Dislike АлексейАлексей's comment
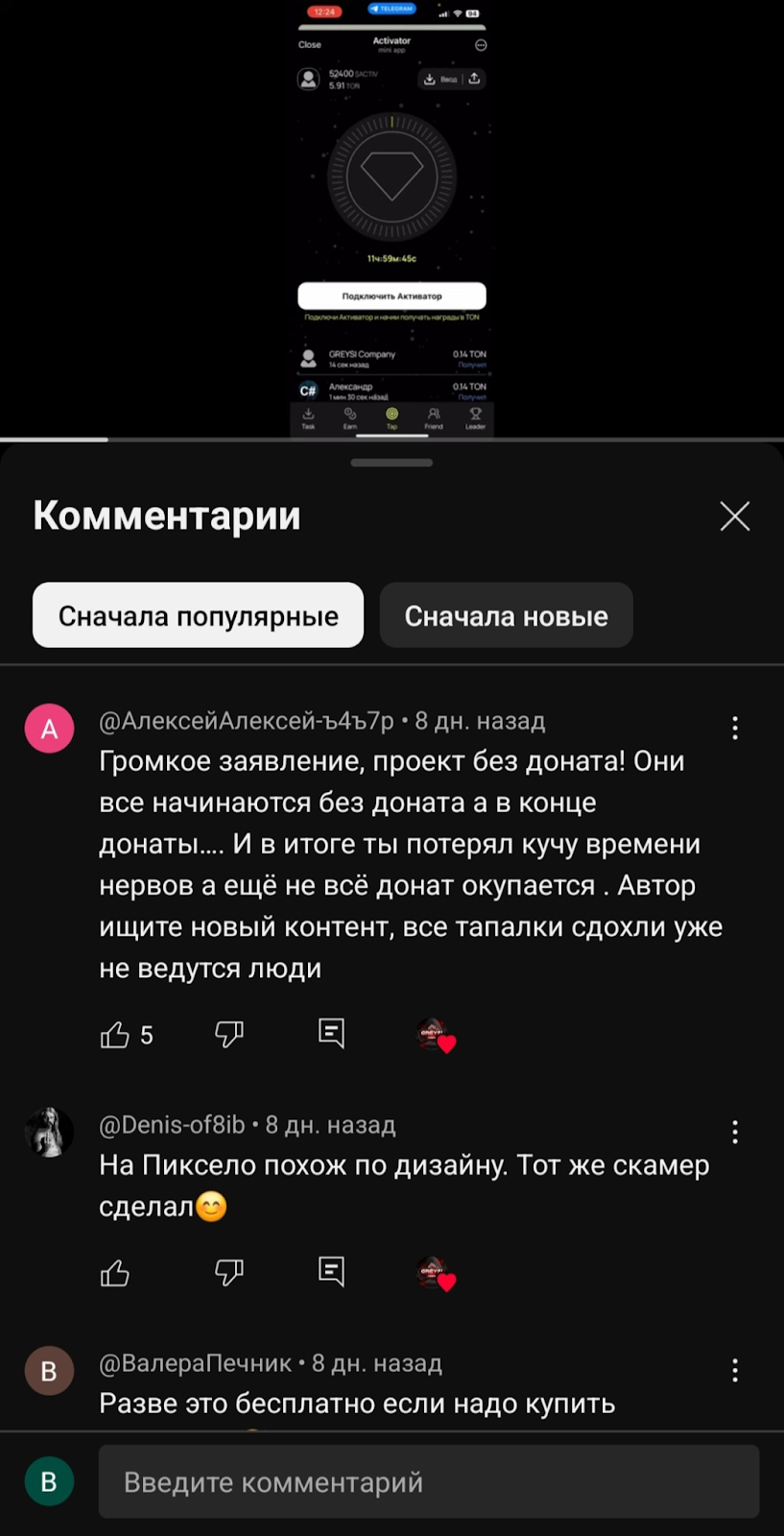 tap(228, 1034)
